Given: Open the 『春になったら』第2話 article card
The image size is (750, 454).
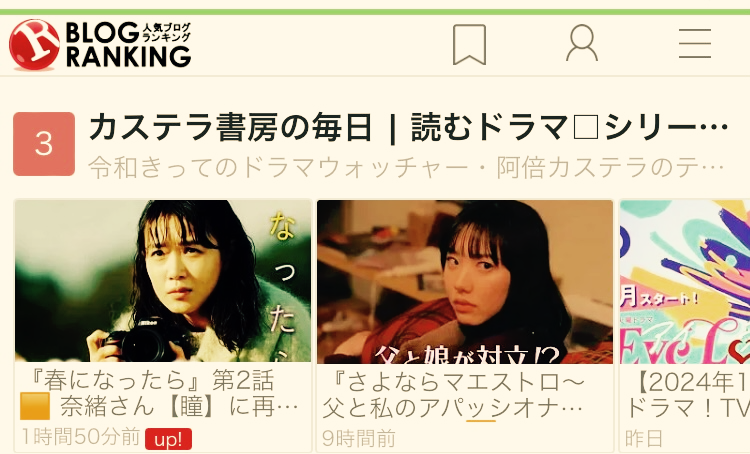Looking at the screenshot, I should click(162, 320).
